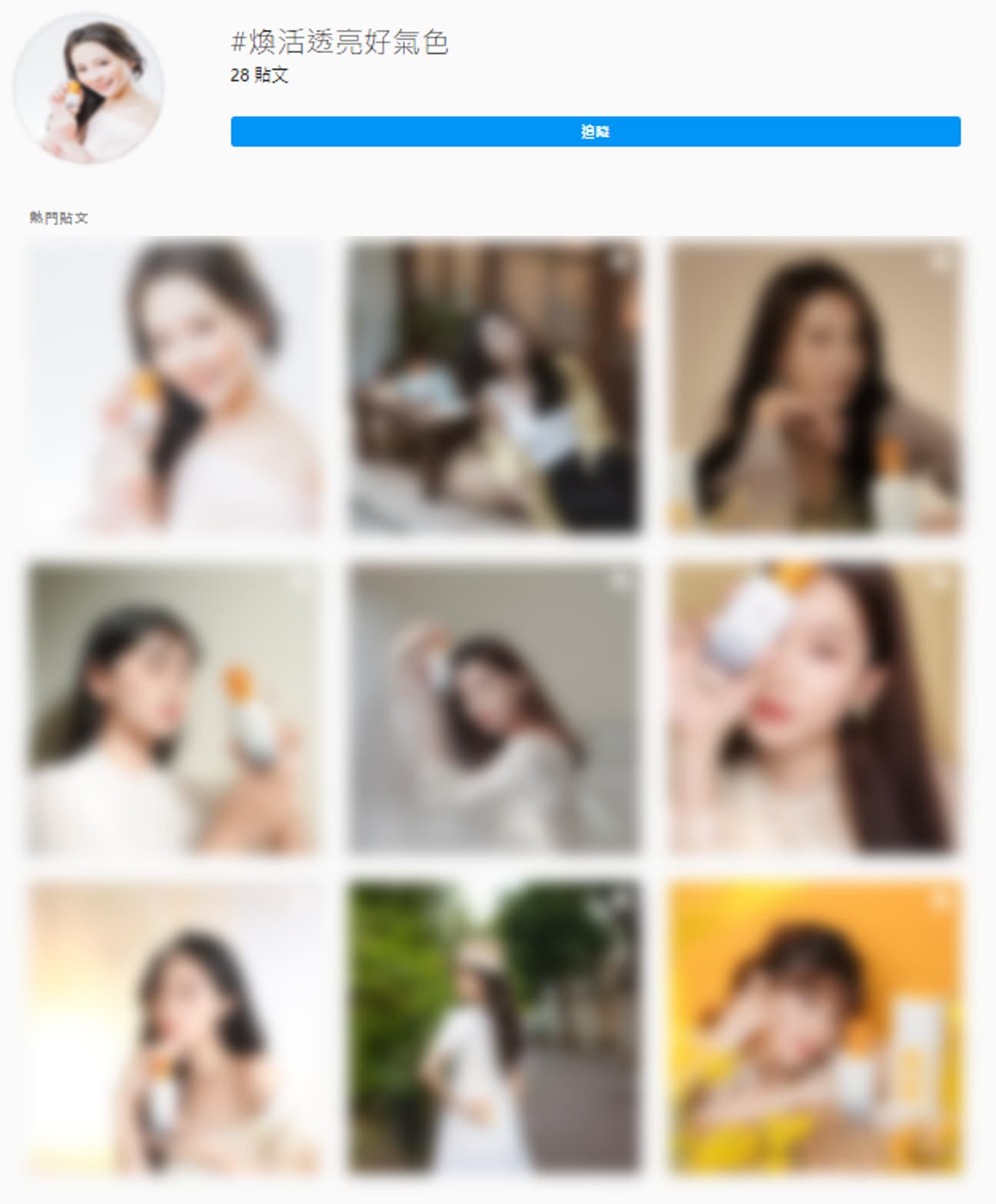996x1204 pixels.
Task: Open post of woman seated by wicker chair
Action: [x=494, y=386]
